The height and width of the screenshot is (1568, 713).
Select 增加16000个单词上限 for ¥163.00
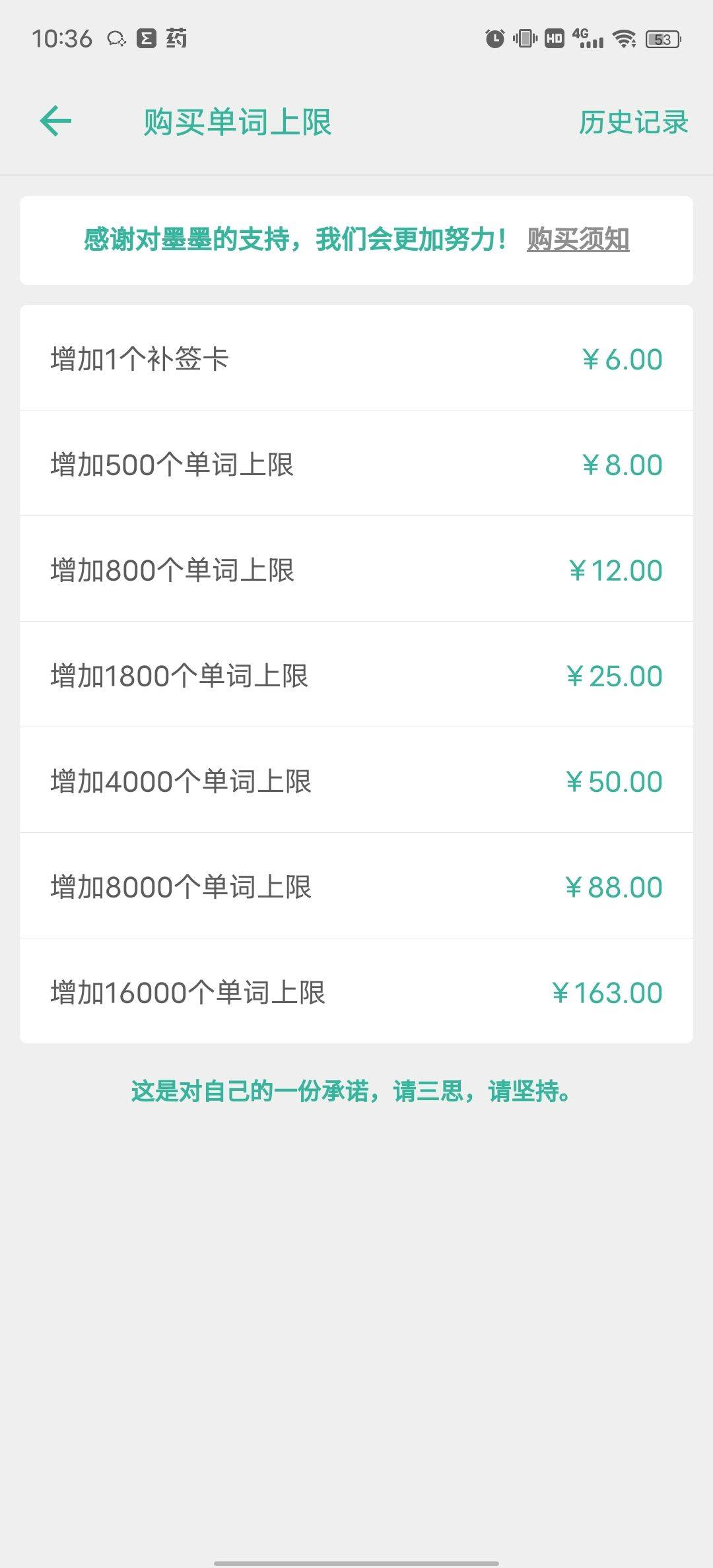[356, 992]
